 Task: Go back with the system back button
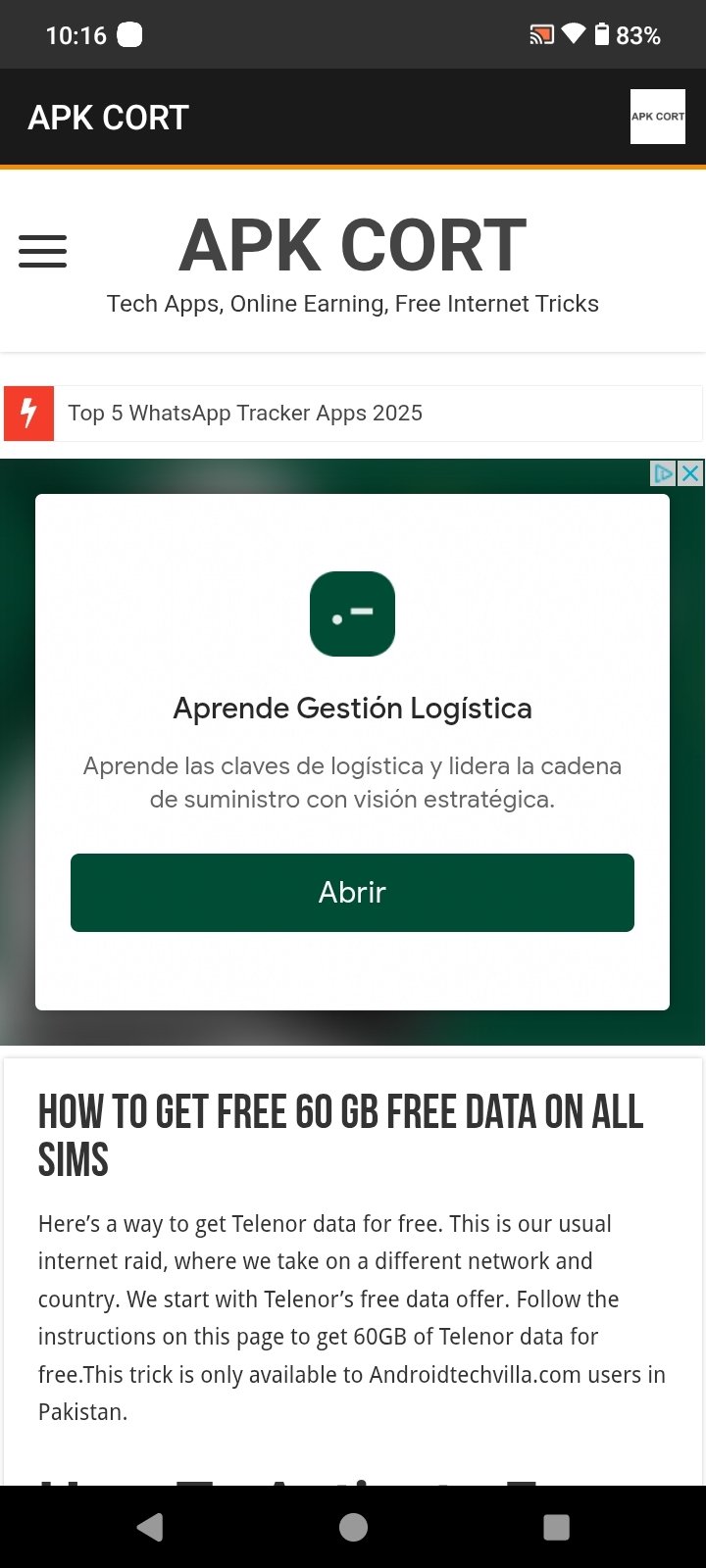(150, 1527)
